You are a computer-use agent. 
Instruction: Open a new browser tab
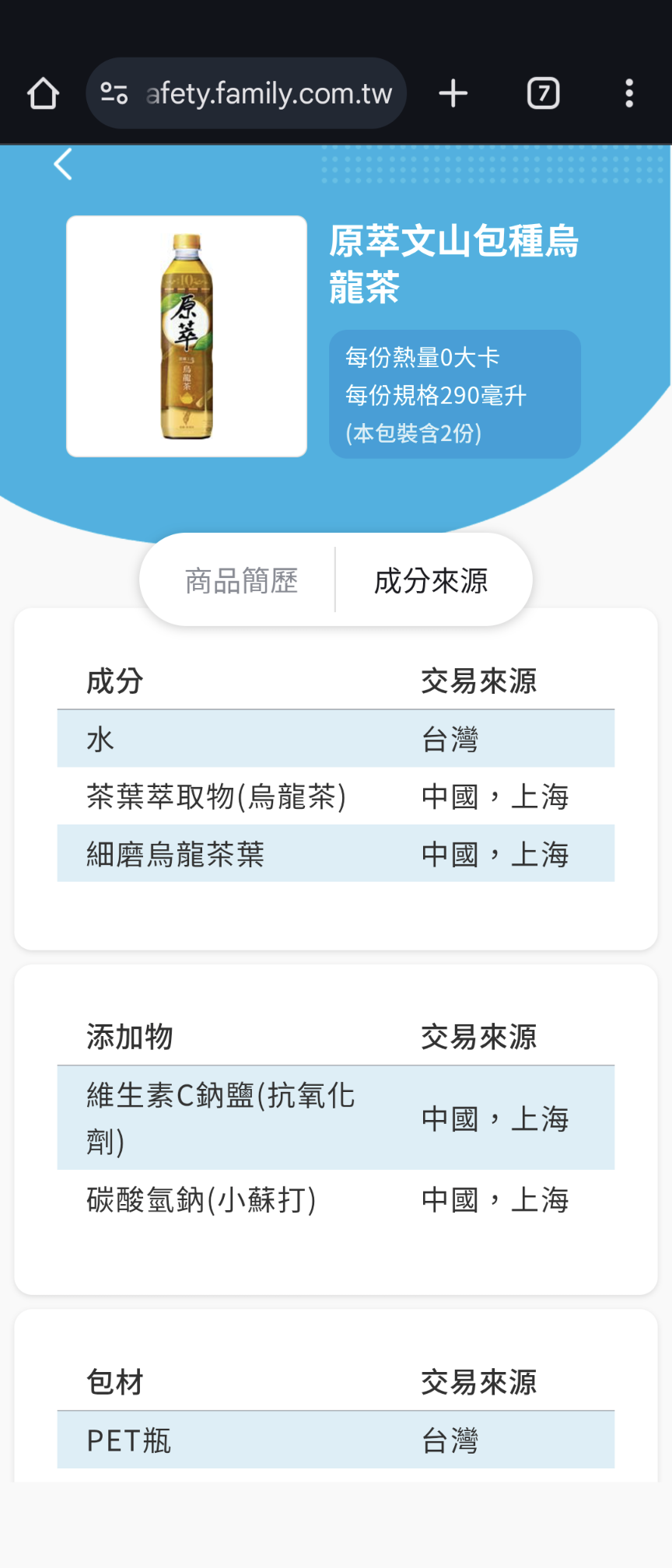pyautogui.click(x=453, y=94)
